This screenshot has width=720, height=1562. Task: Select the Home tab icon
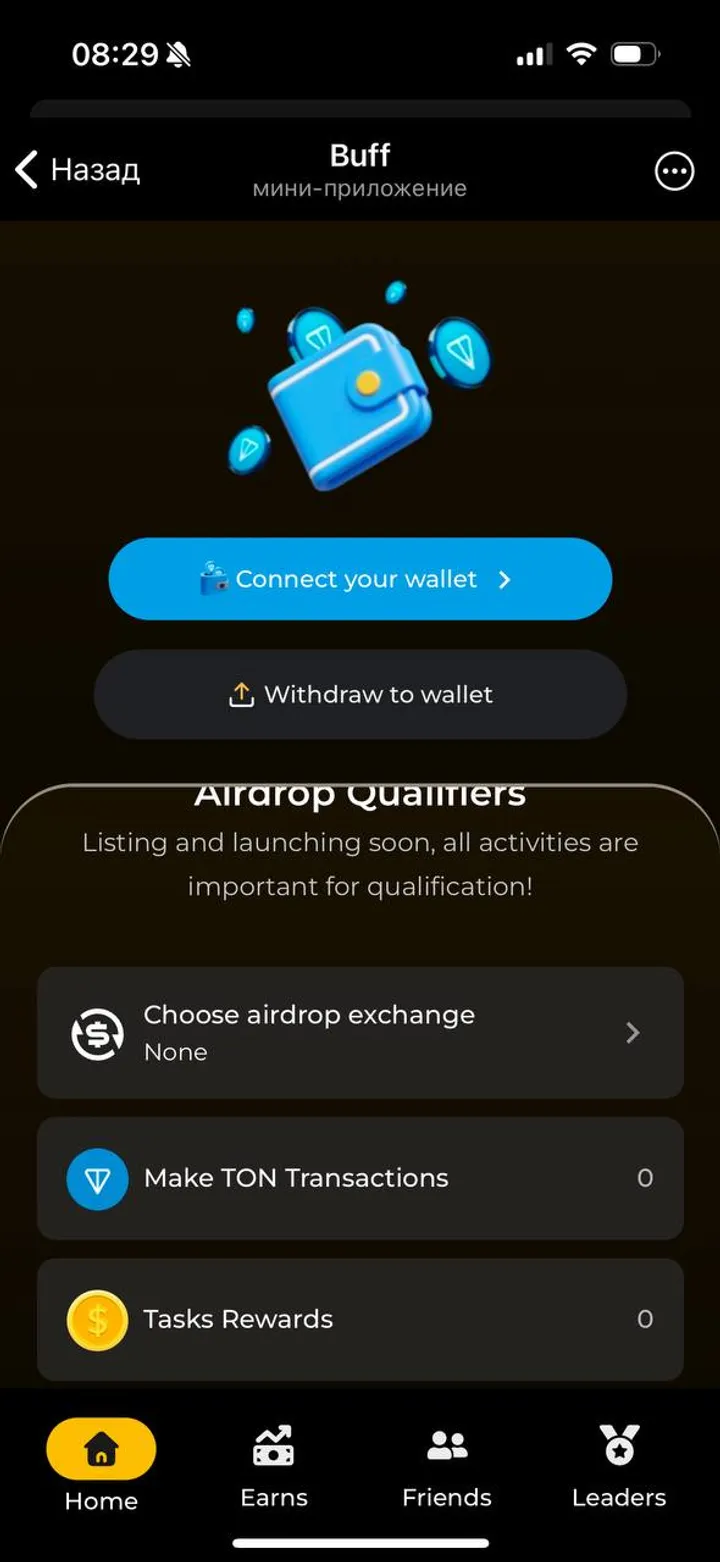[99, 1446]
